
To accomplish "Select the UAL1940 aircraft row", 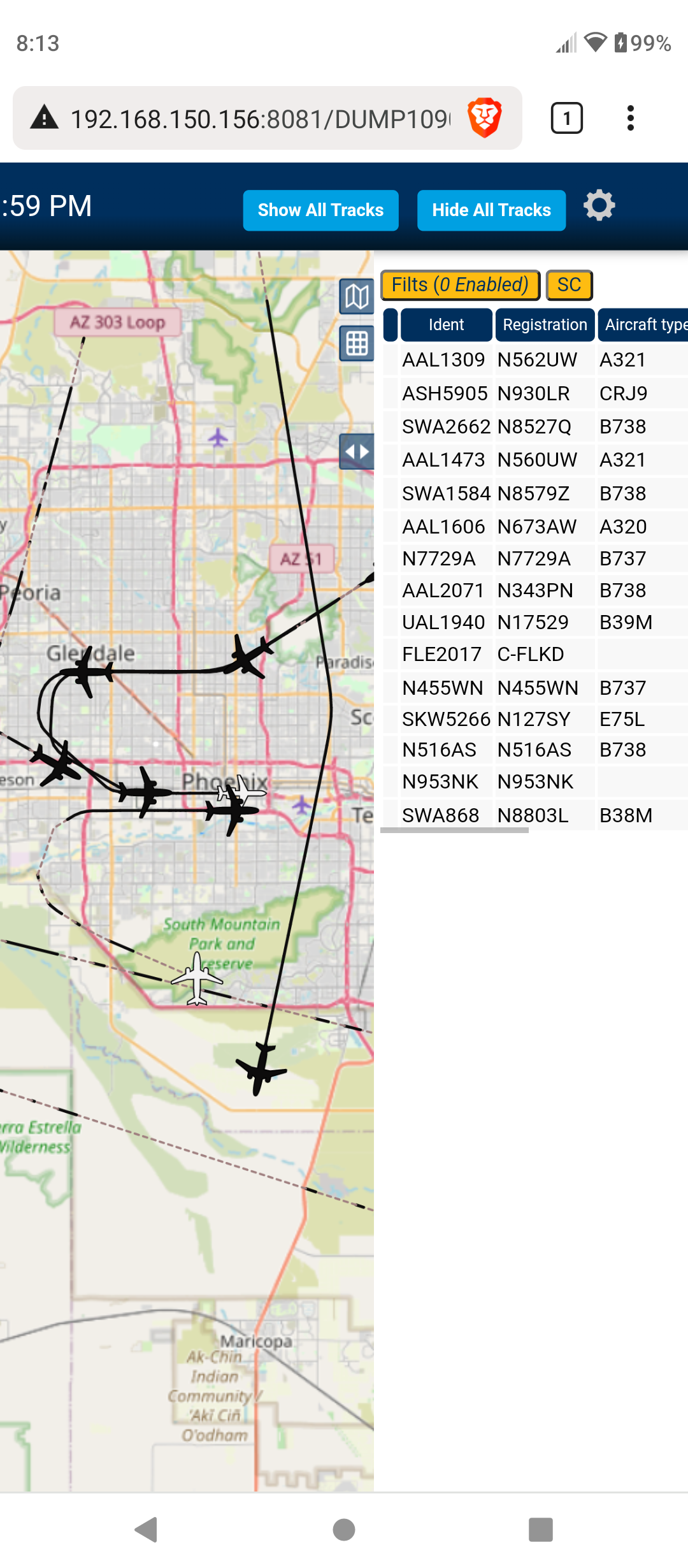I will 535,622.
